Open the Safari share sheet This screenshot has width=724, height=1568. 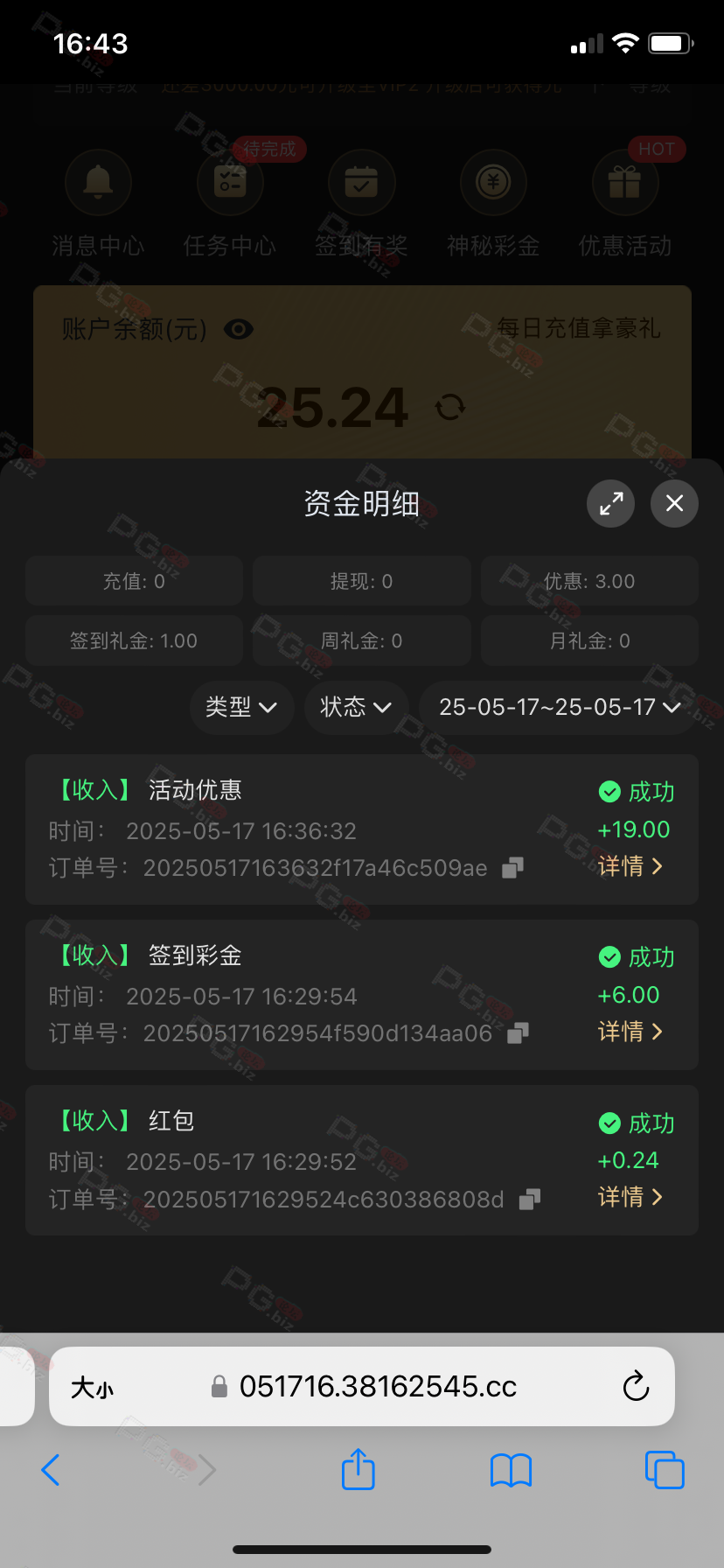point(358,1469)
